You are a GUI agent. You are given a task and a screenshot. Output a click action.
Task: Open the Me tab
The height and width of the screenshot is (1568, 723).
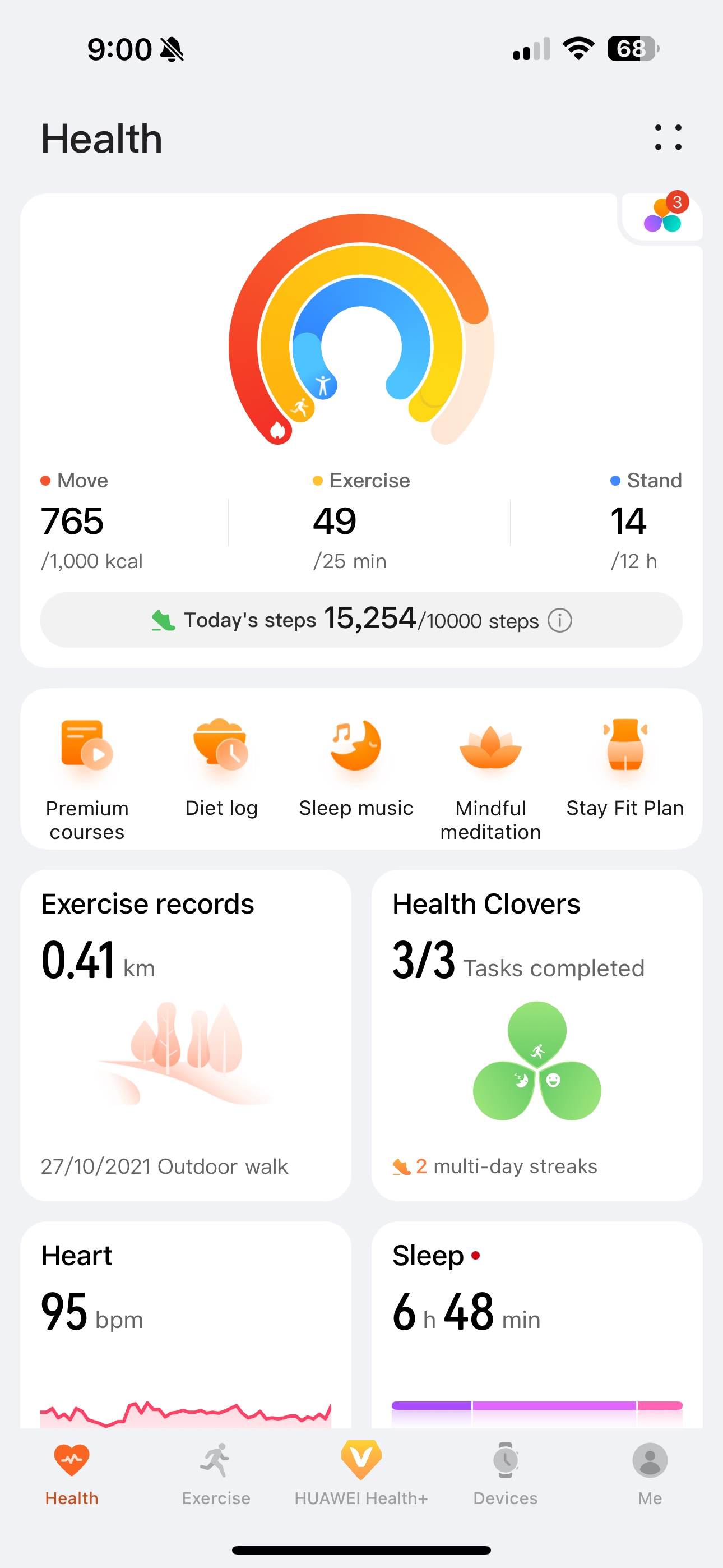[x=650, y=1473]
